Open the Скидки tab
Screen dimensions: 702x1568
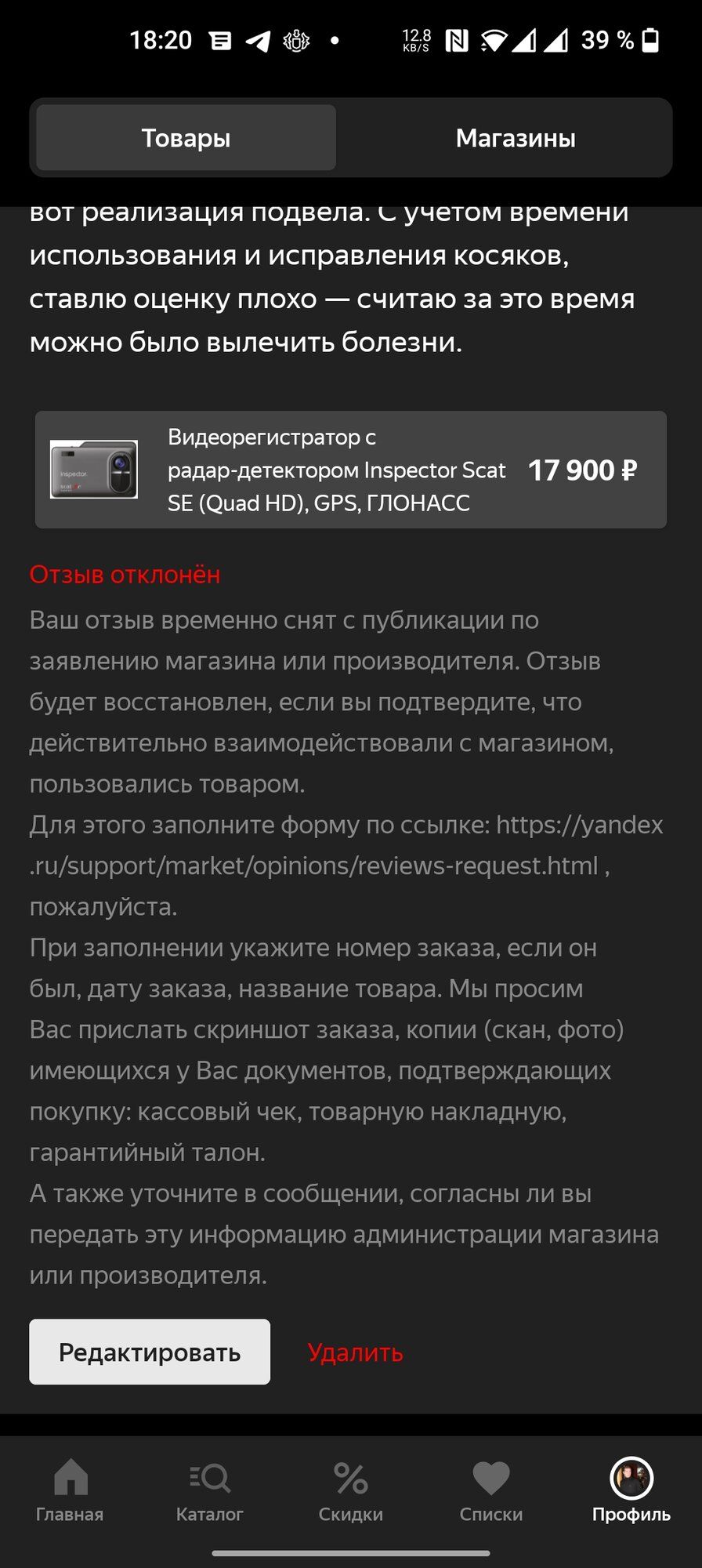coord(350,1490)
